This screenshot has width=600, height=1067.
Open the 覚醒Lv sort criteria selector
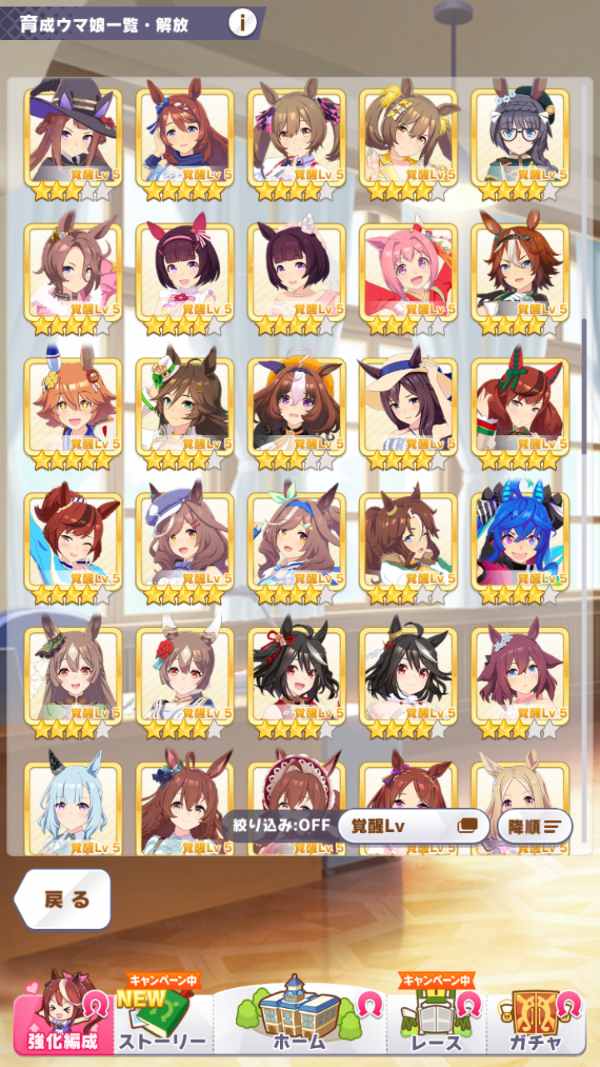413,826
